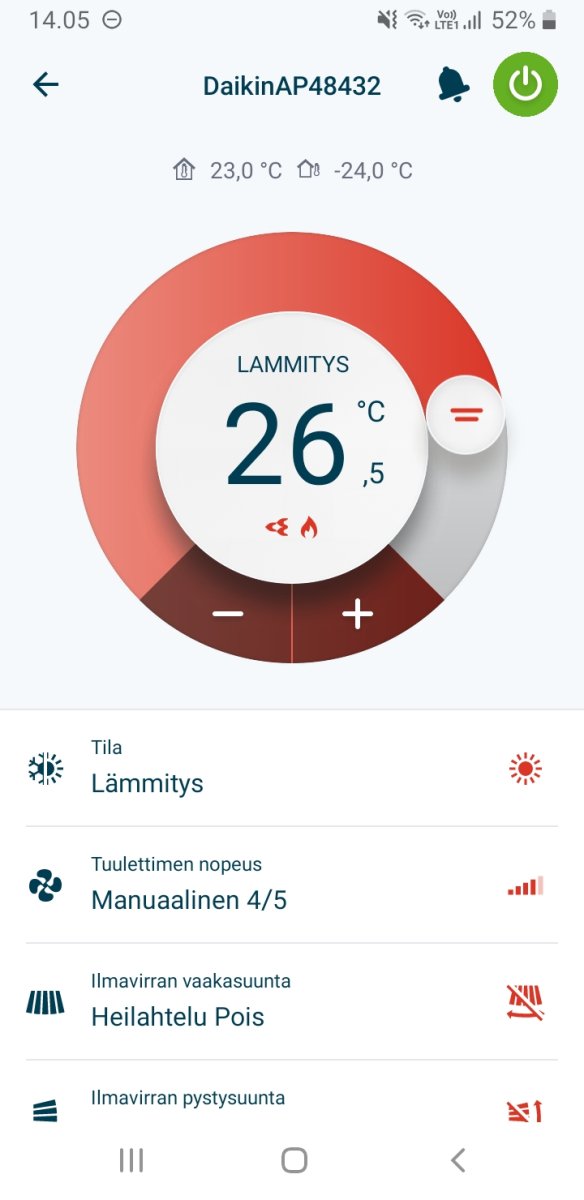Tap the temperature dial handle
Screen dimensions: 584x1200
(466, 414)
